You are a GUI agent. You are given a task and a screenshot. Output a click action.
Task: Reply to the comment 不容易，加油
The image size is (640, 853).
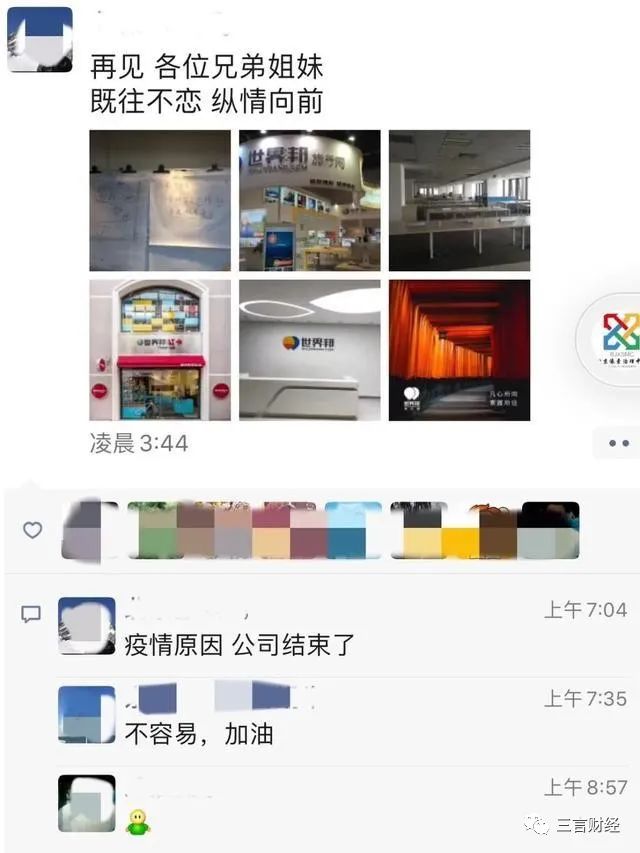point(200,735)
